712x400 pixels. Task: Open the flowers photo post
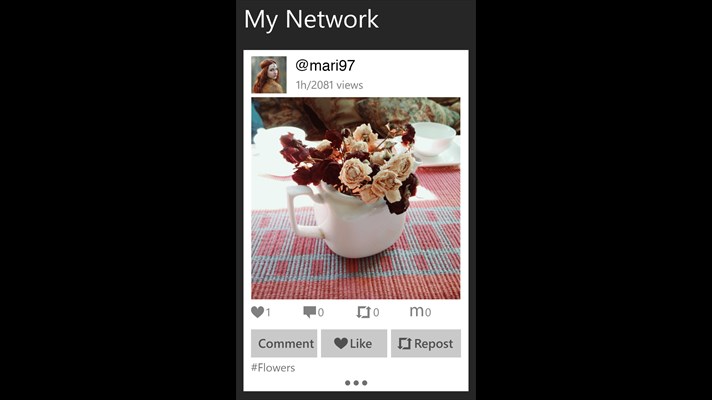(x=355, y=198)
